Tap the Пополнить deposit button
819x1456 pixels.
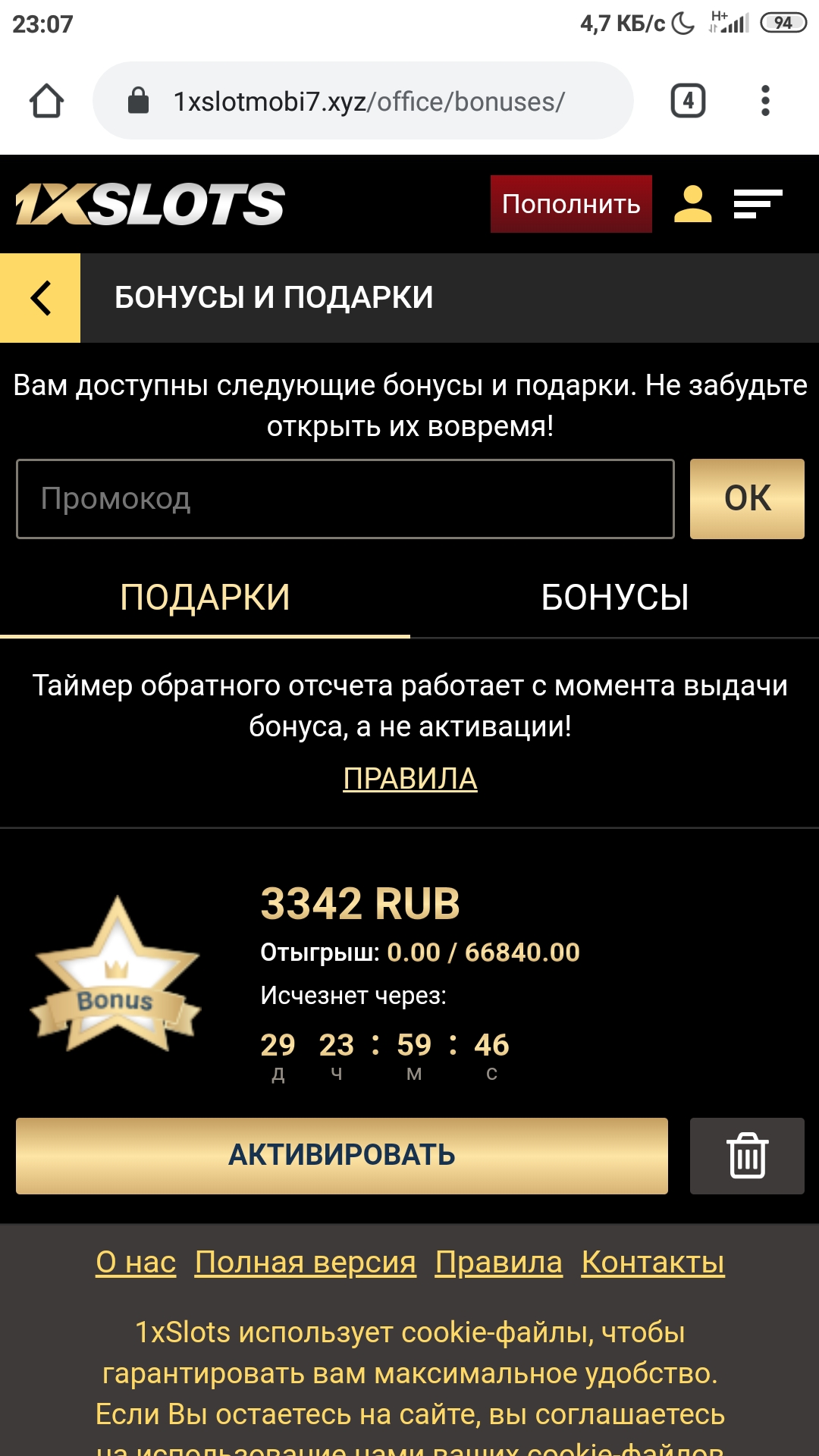571,204
